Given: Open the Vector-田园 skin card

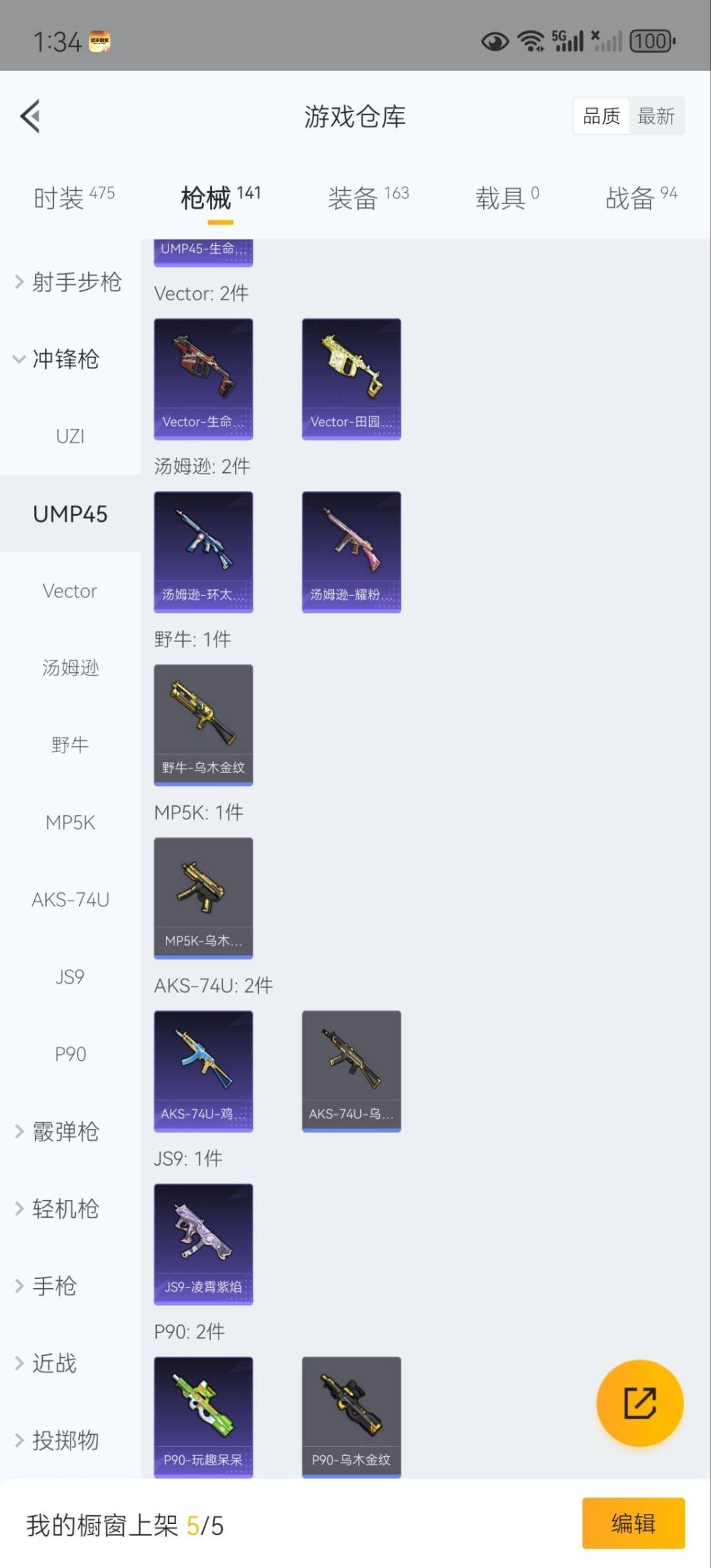Looking at the screenshot, I should click(351, 379).
